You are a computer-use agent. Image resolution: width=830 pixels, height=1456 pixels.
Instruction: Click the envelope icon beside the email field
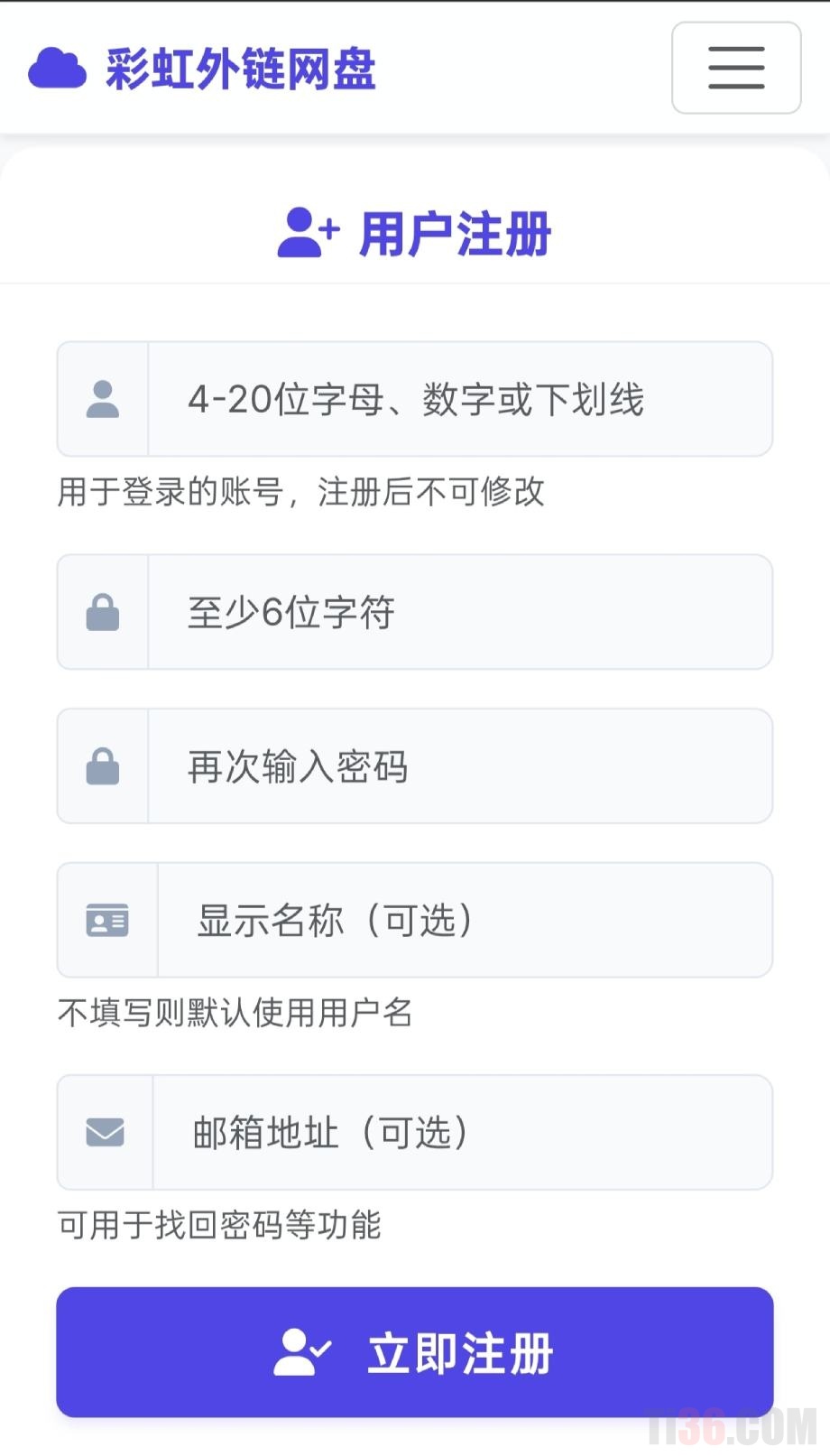coord(102,1133)
